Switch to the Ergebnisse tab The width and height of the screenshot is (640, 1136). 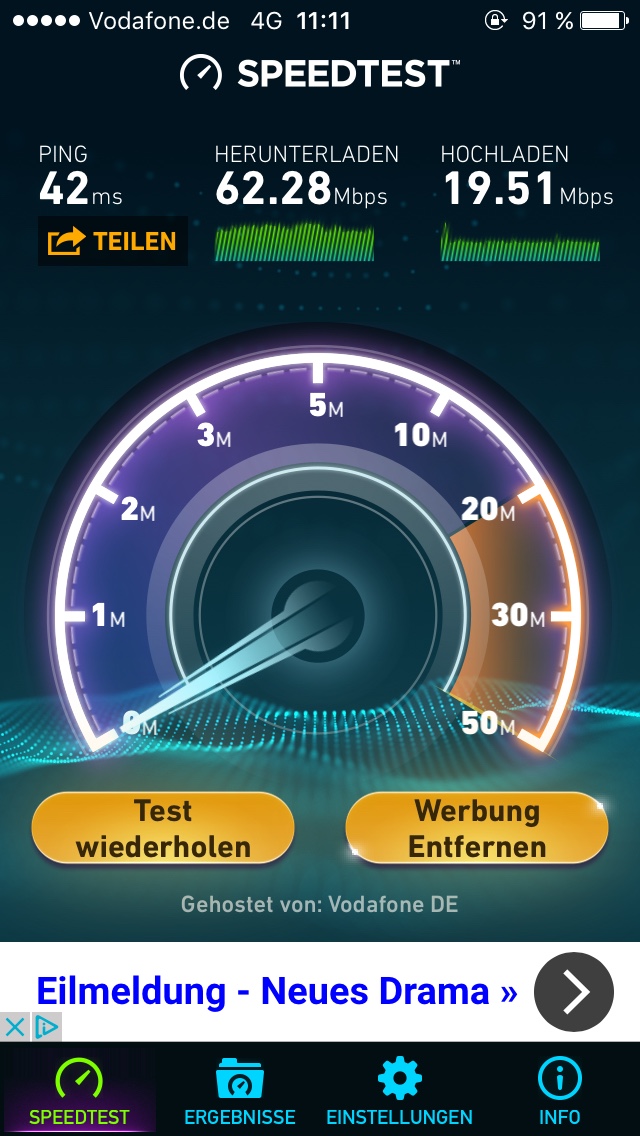click(x=240, y=1092)
